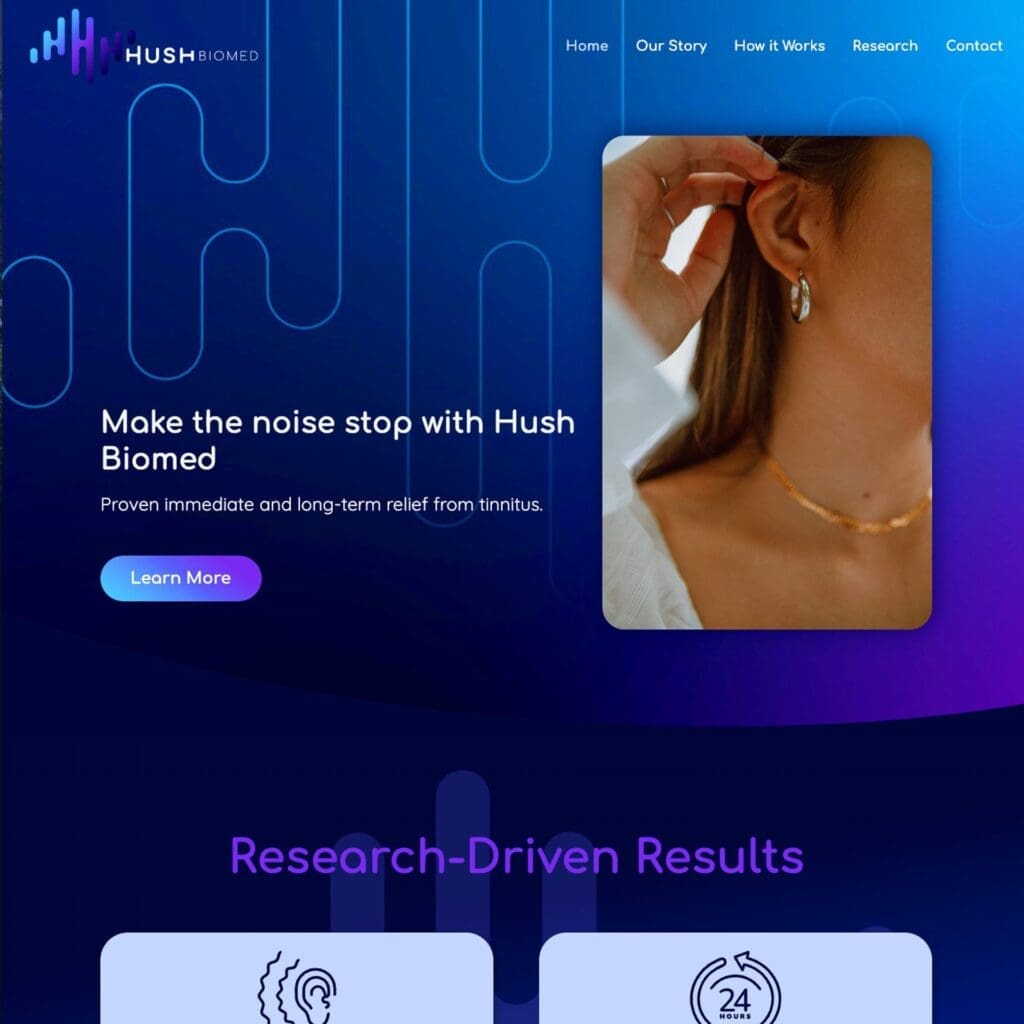The image size is (1024, 1024).
Task: Navigate to the Research section
Action: click(x=884, y=46)
